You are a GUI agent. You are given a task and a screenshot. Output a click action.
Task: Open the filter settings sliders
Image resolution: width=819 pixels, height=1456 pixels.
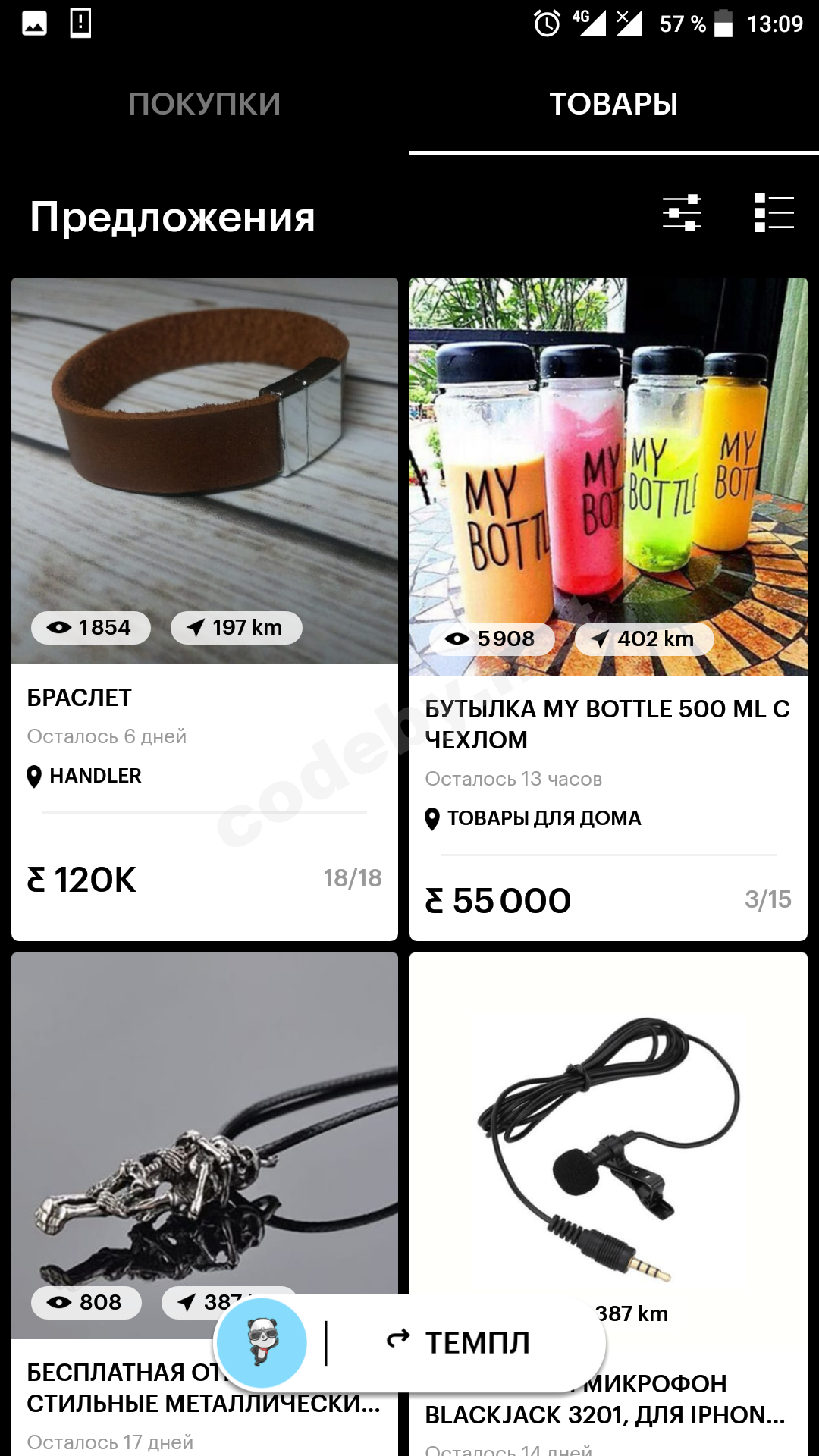coord(682,212)
